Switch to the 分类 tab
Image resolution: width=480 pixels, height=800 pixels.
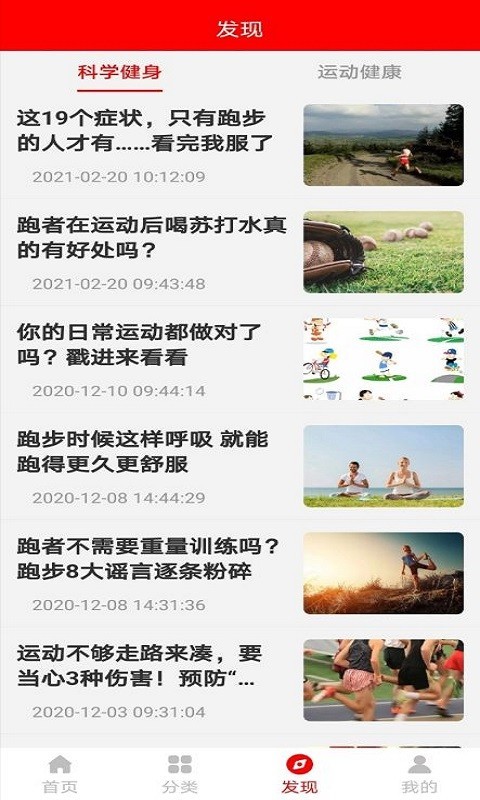(x=180, y=774)
